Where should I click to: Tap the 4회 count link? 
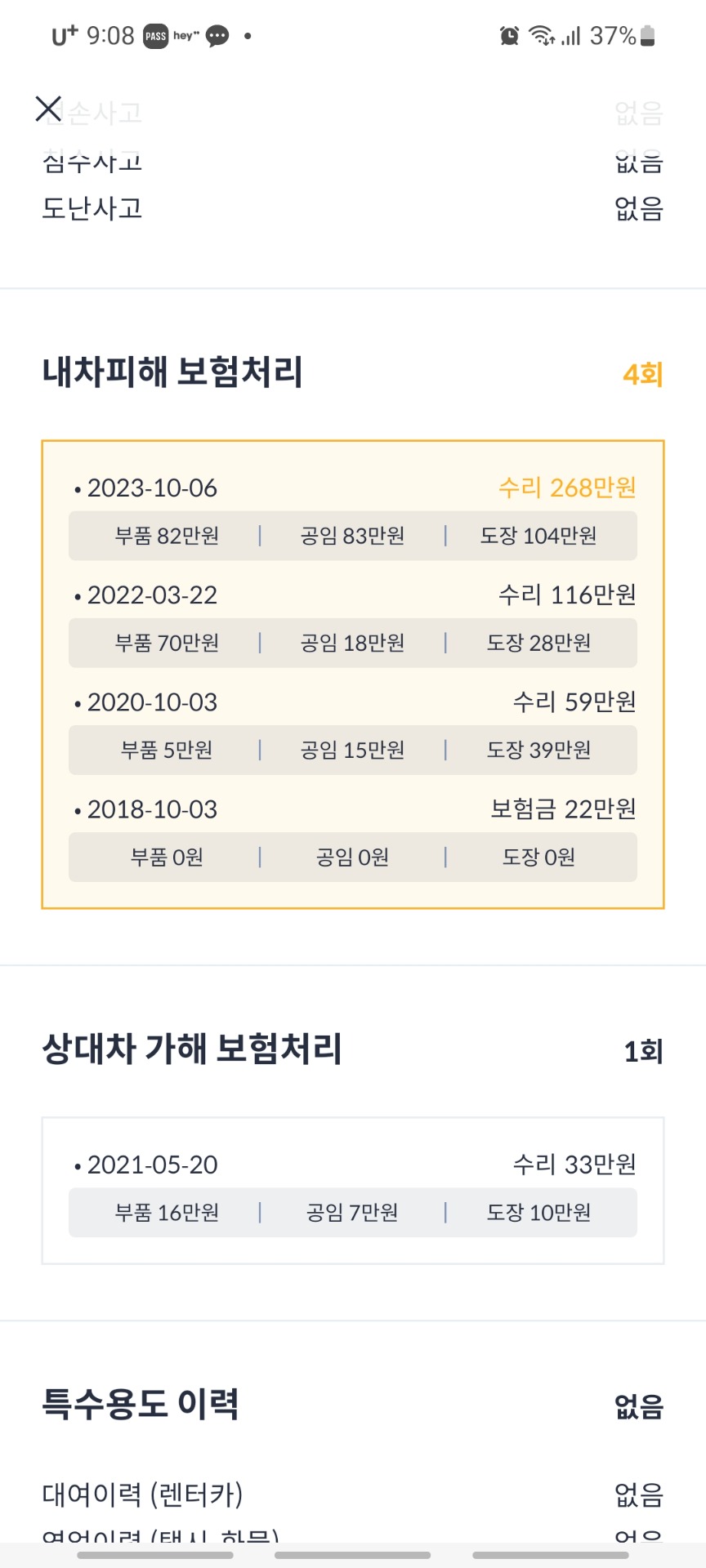[x=643, y=374]
